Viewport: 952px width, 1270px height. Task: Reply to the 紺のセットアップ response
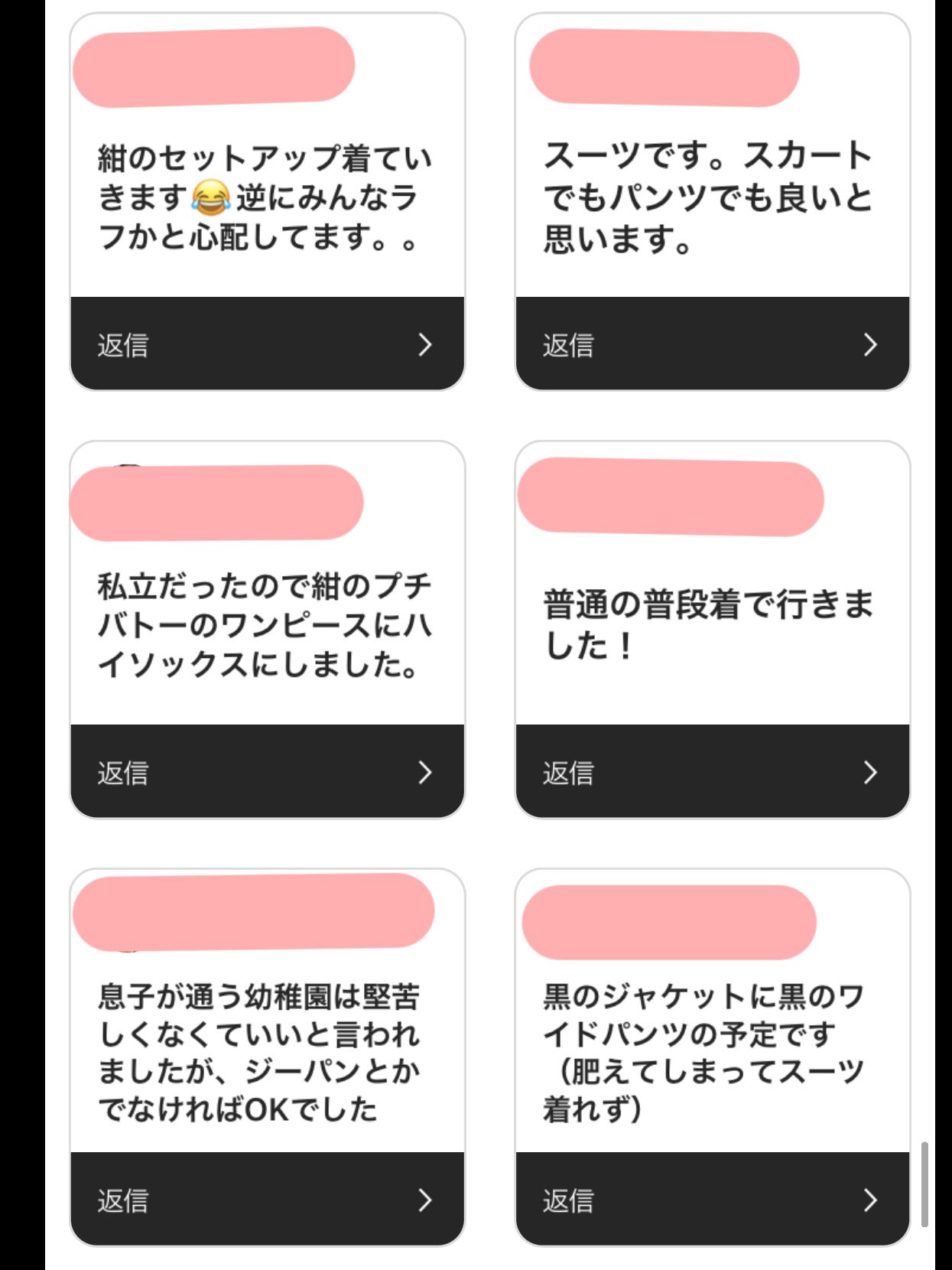pyautogui.click(x=267, y=344)
